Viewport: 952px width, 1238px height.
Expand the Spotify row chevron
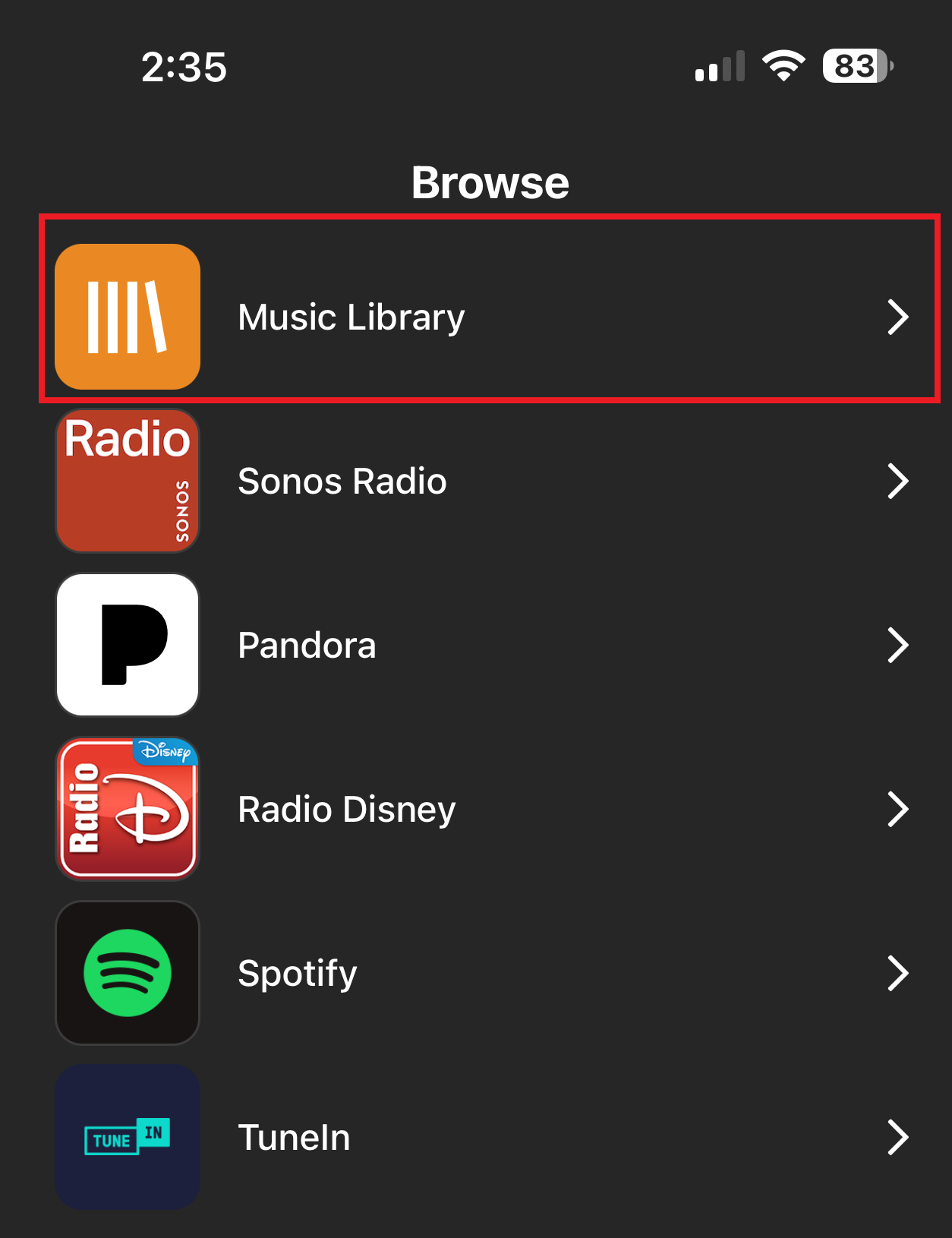tap(900, 973)
